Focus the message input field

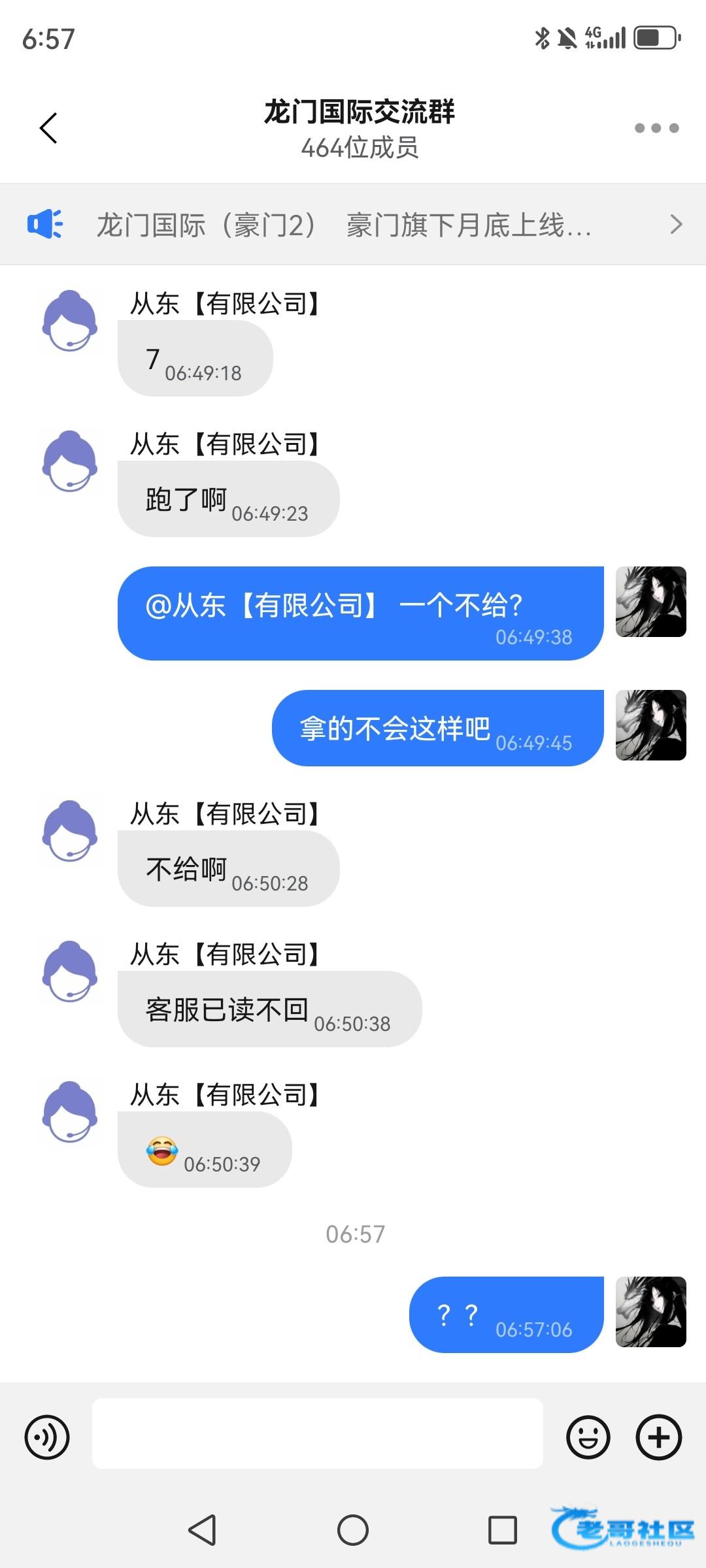click(x=318, y=1433)
